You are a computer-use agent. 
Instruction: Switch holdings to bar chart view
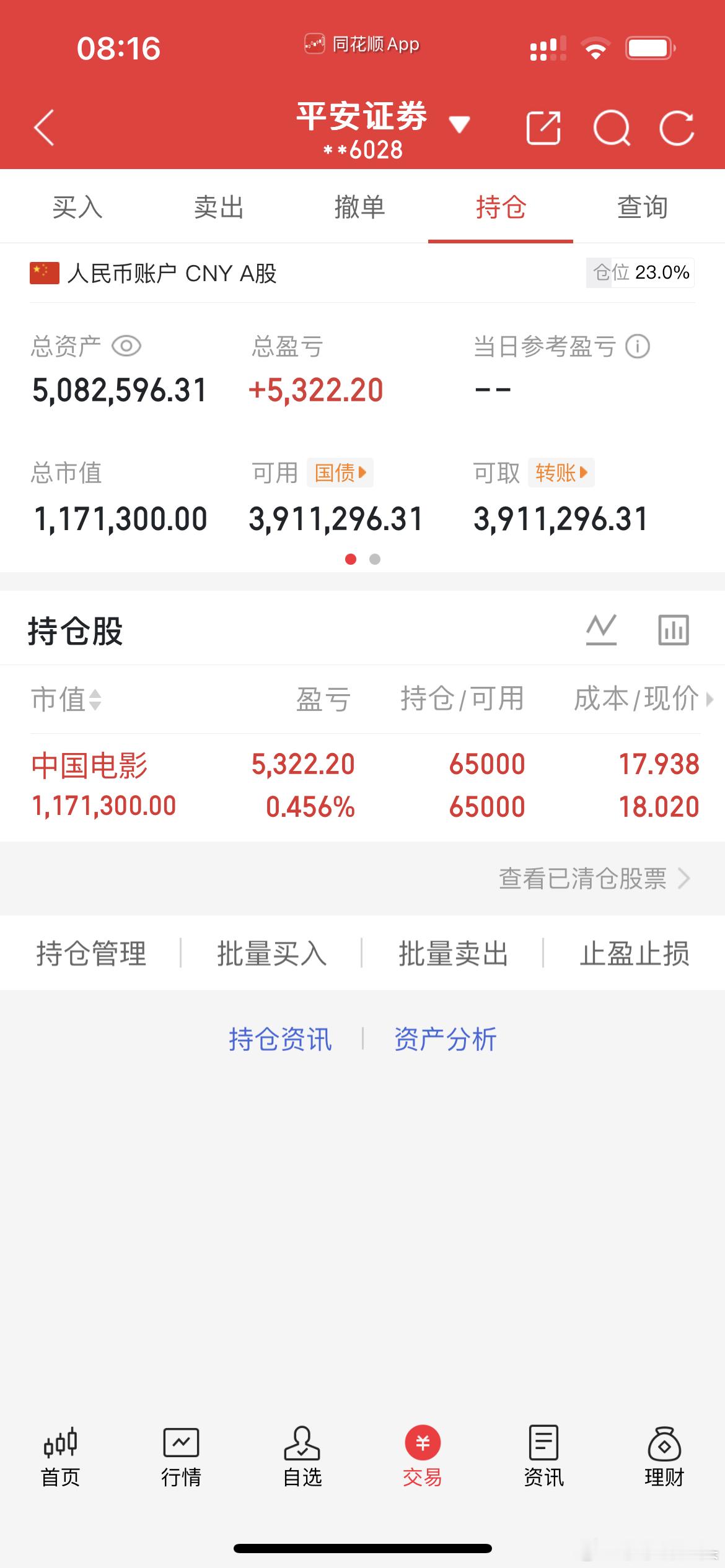click(673, 629)
